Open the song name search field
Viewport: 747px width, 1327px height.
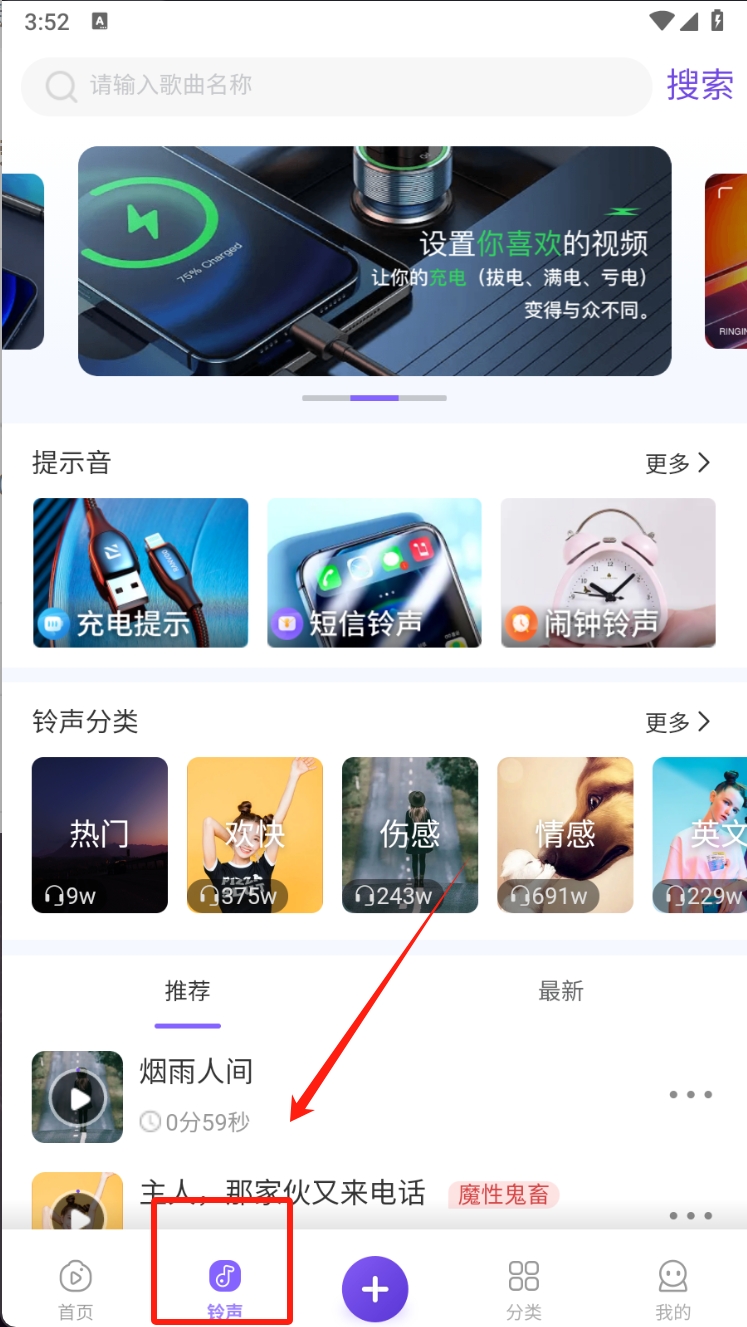click(x=340, y=86)
